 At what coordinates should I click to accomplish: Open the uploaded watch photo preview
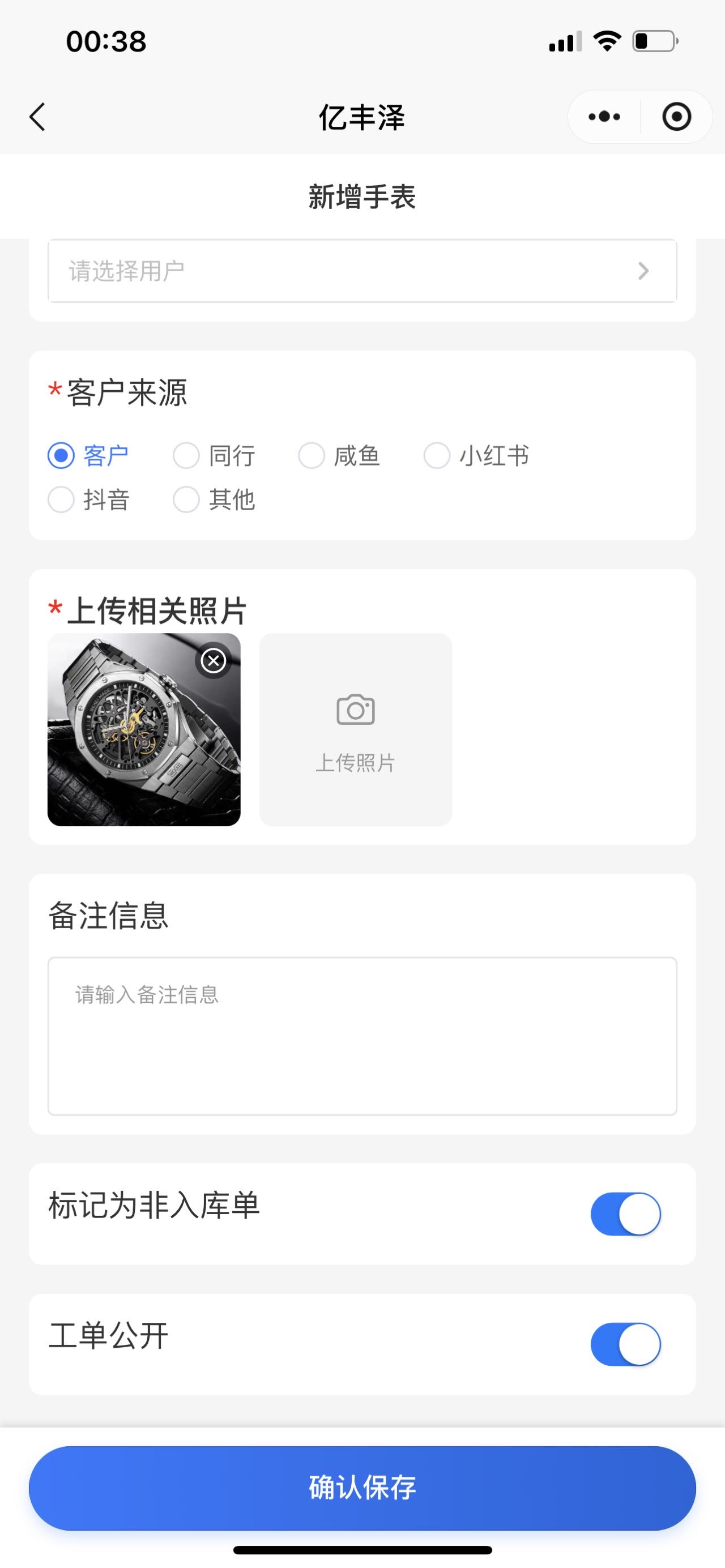coord(134,742)
